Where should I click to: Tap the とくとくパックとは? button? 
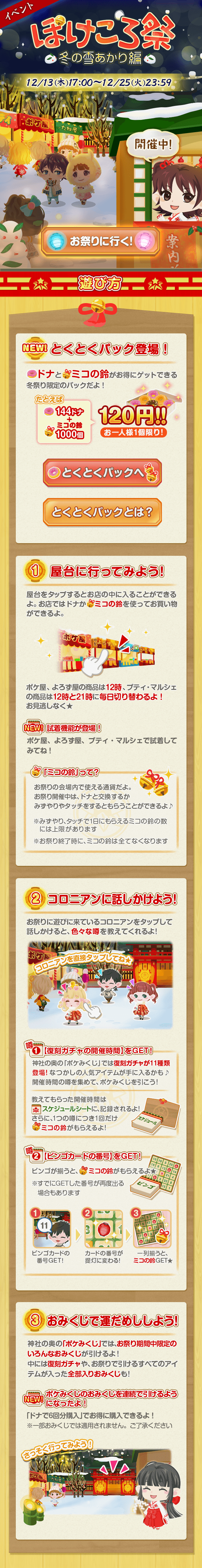click(102, 512)
